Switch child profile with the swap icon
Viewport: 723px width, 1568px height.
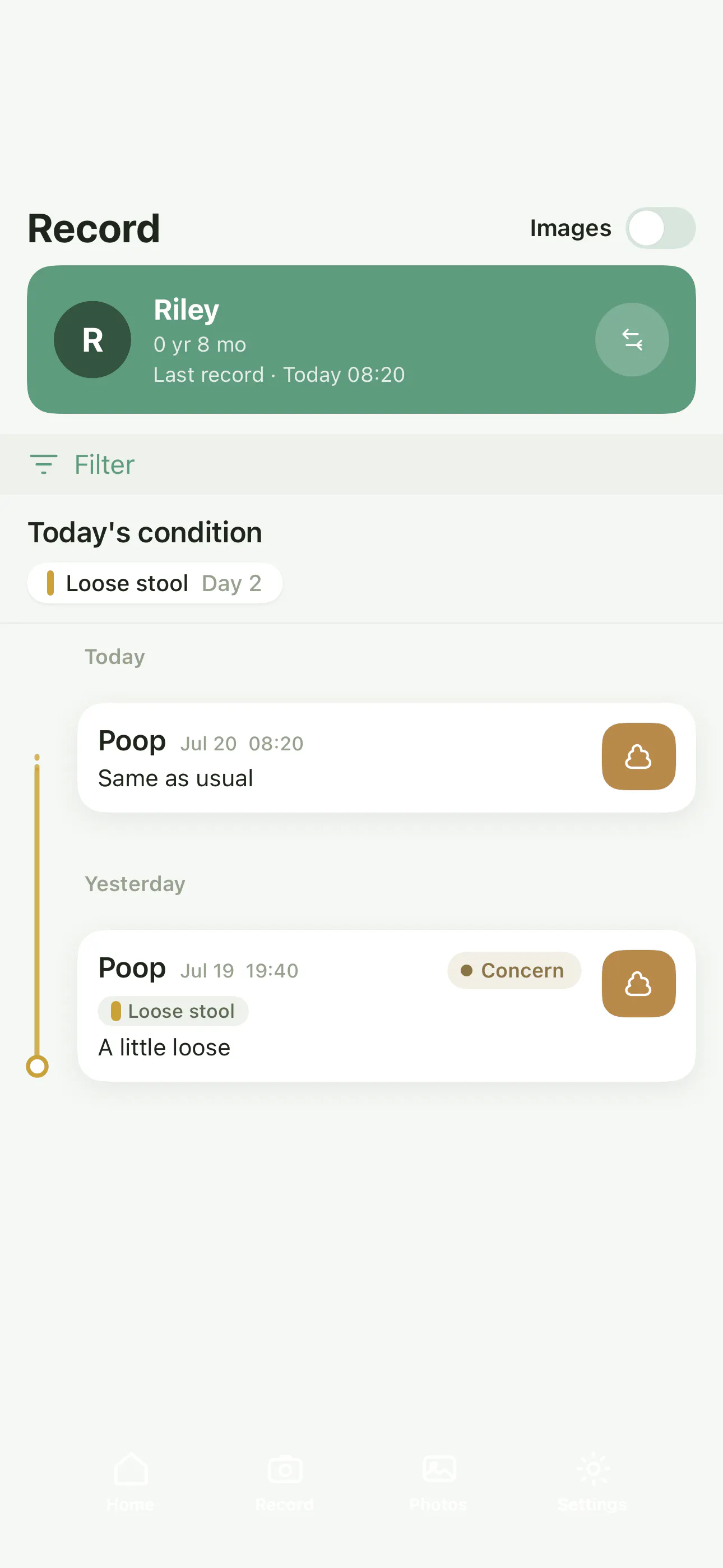(632, 340)
